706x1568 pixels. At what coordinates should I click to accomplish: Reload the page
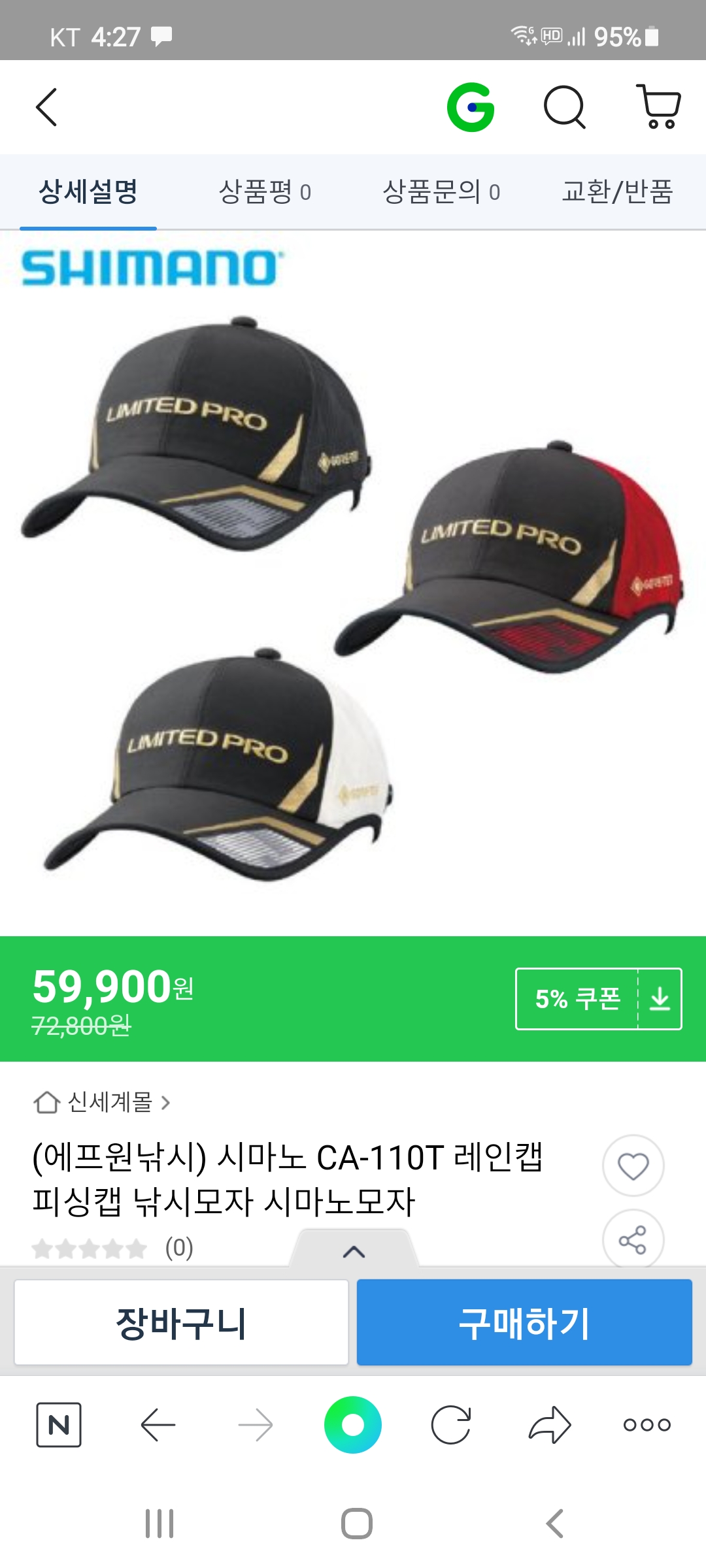pyautogui.click(x=451, y=1425)
